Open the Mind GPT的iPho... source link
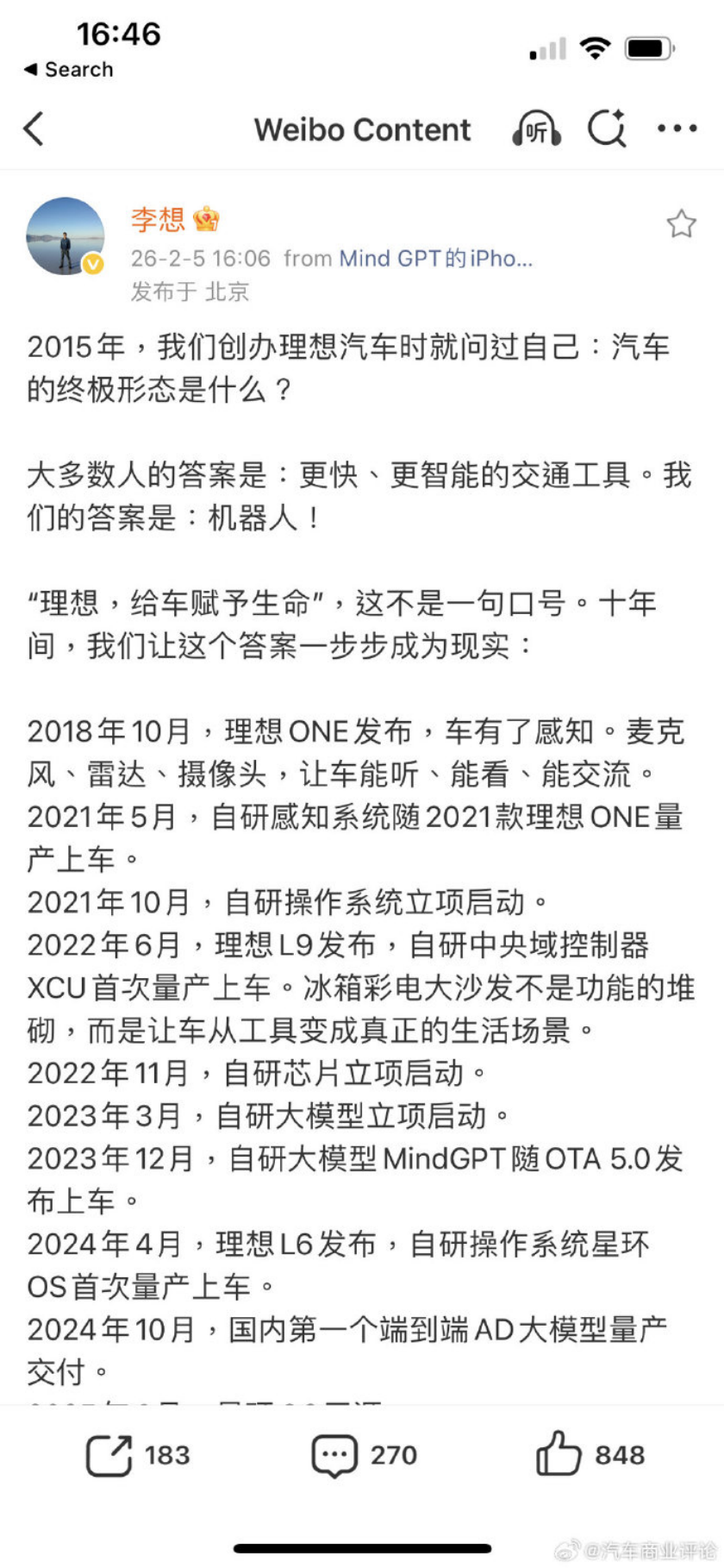This screenshot has height=1568, width=724. [x=435, y=258]
